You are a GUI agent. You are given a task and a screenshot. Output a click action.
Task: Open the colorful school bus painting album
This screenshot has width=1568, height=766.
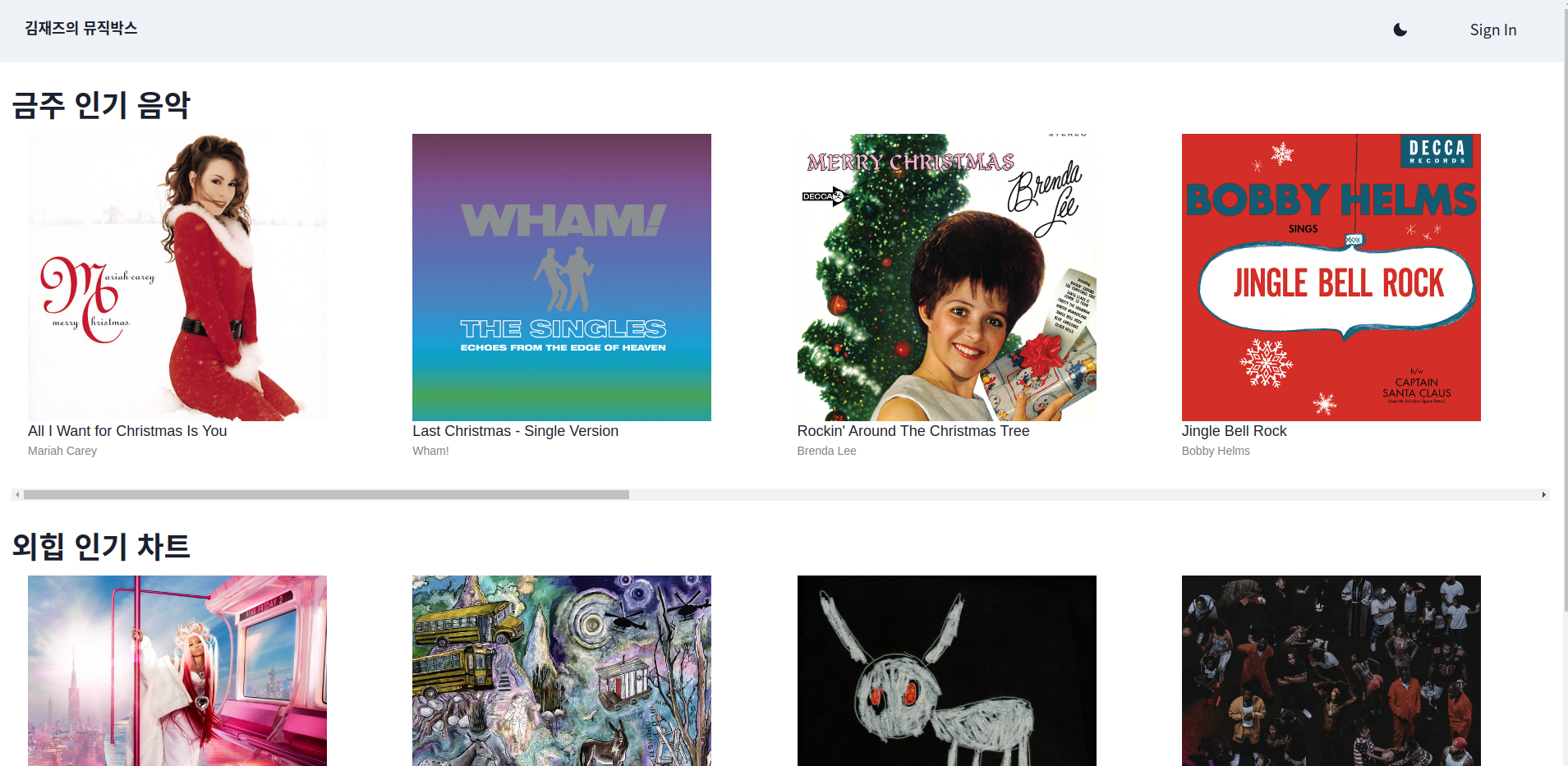[x=562, y=670]
